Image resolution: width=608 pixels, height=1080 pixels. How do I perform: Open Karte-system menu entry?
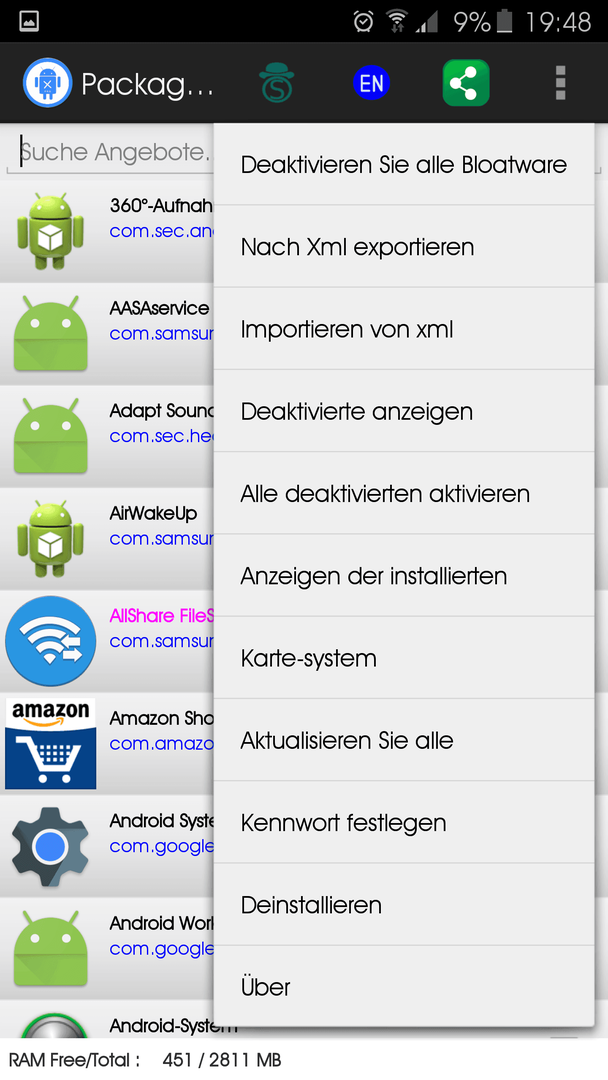(404, 658)
